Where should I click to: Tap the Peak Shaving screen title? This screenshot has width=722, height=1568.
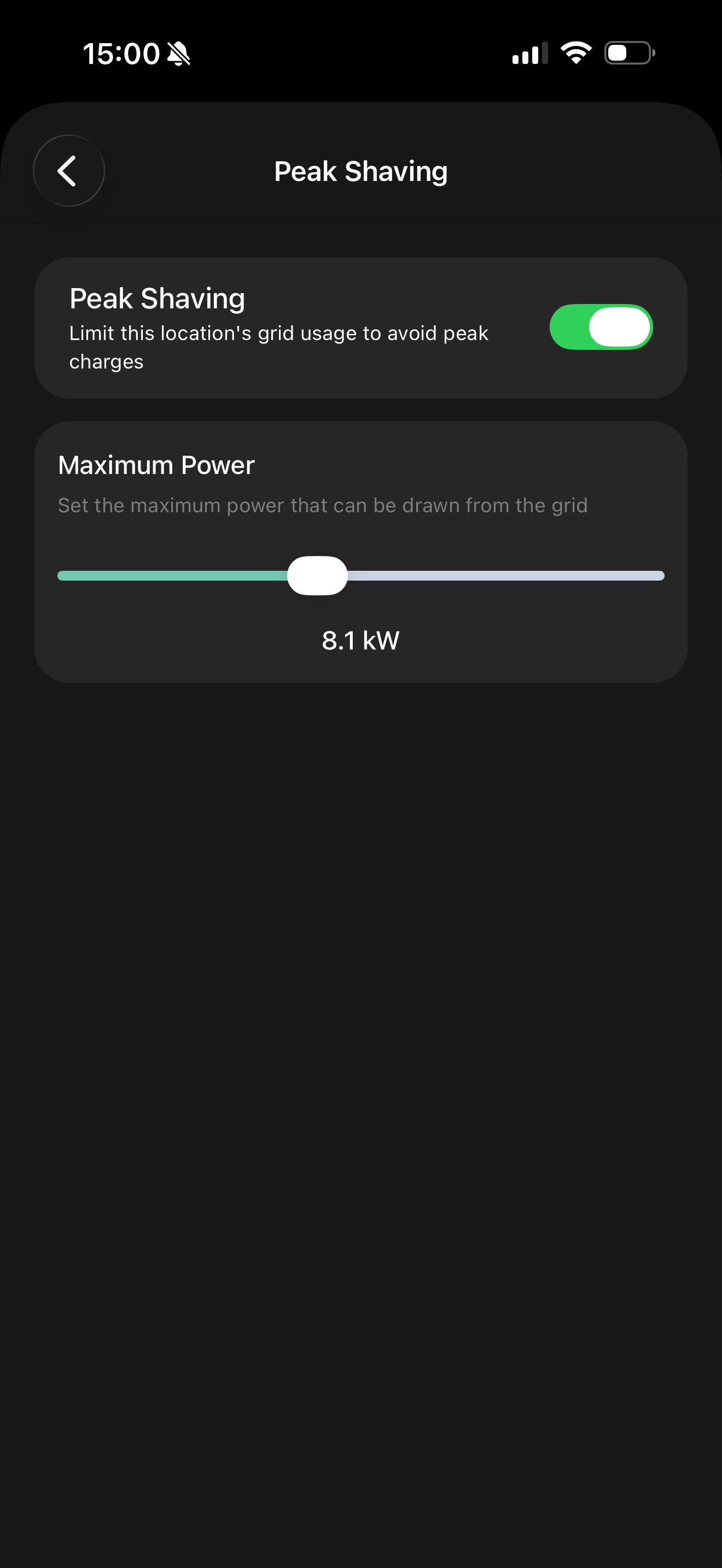[x=361, y=171]
